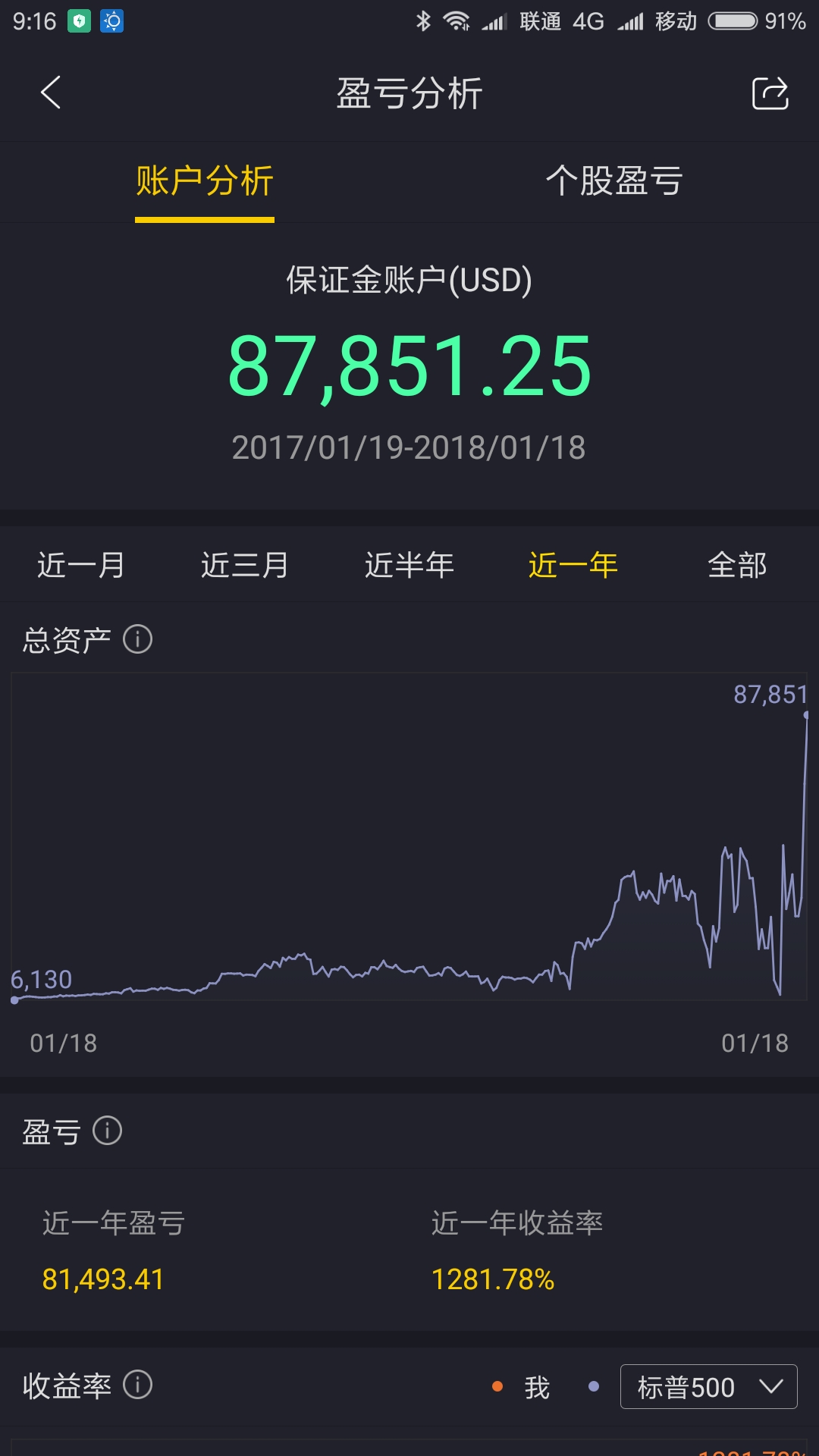View the 全部 time range
This screenshot has width=819, height=1456.
[x=737, y=565]
